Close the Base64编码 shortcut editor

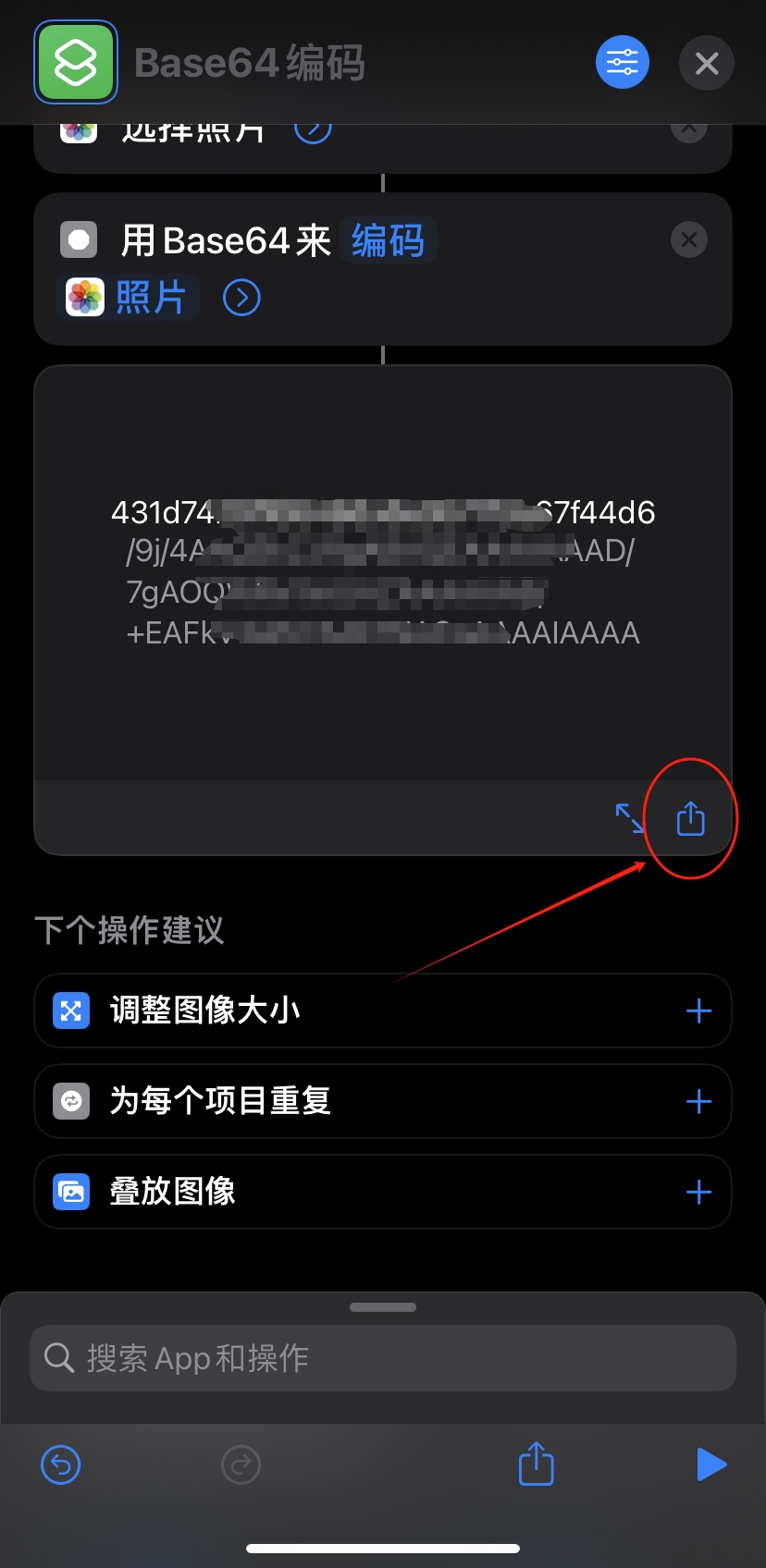point(706,63)
